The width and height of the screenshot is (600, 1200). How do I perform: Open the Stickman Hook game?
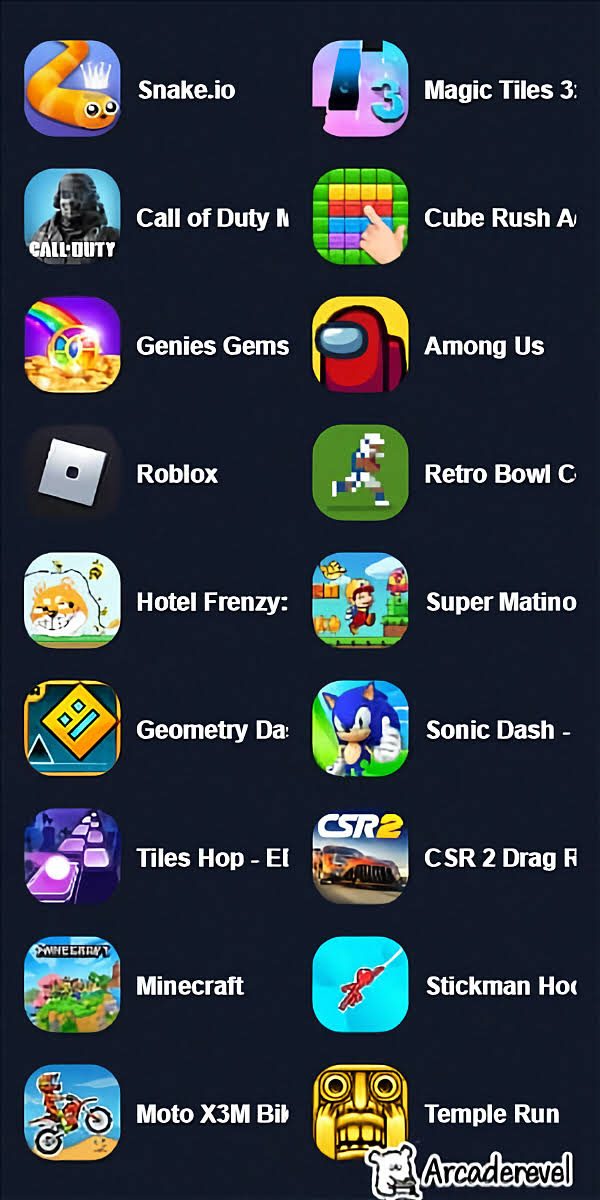360,985
